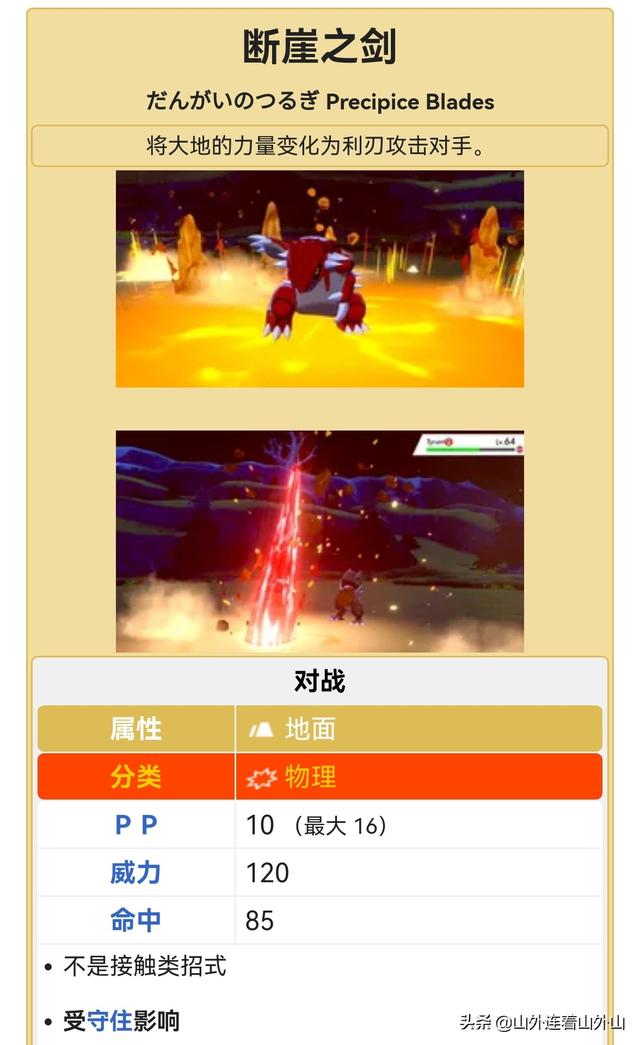Follow the blue 守住 link

[110, 1020]
